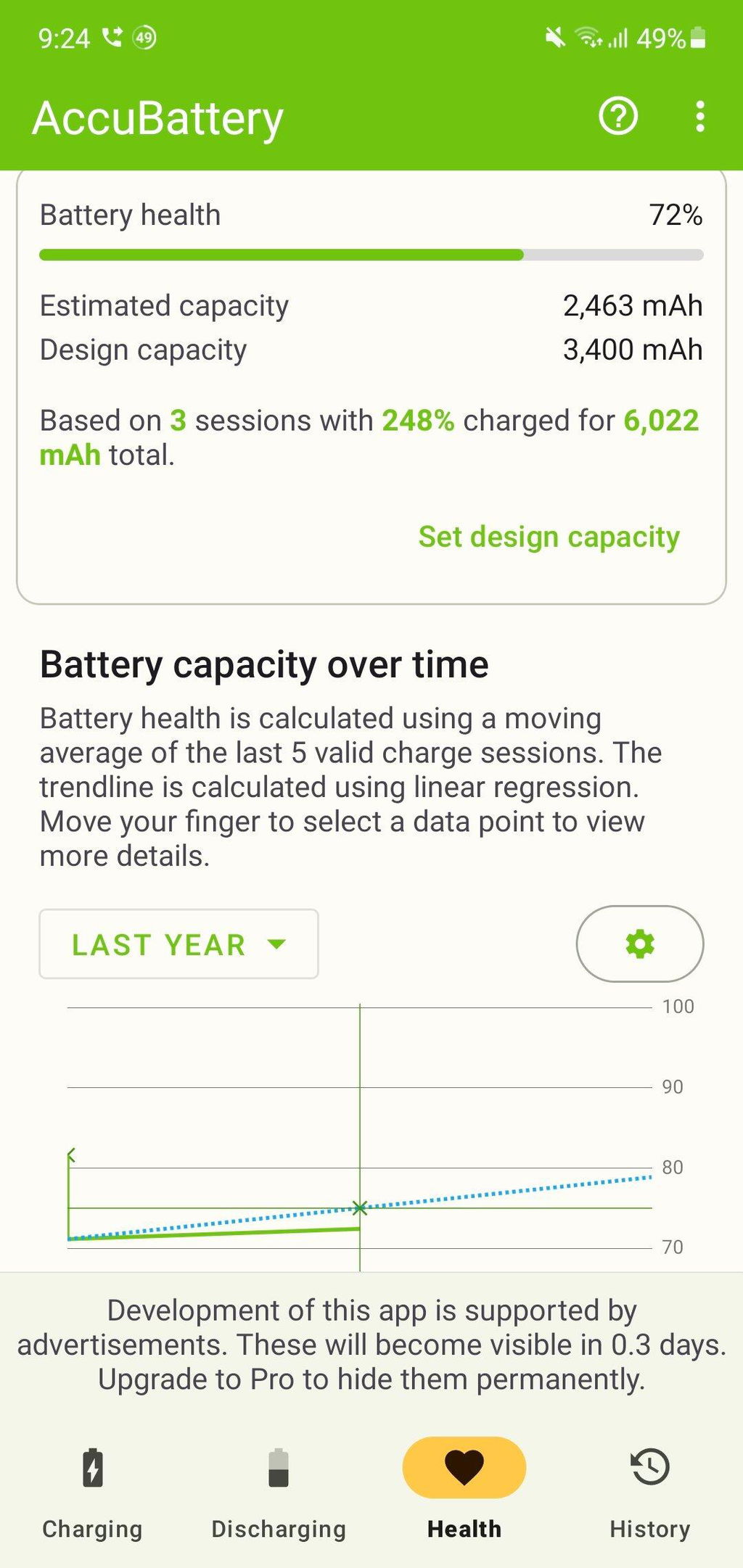
Task: Open the three-dot overflow menu
Action: (699, 116)
